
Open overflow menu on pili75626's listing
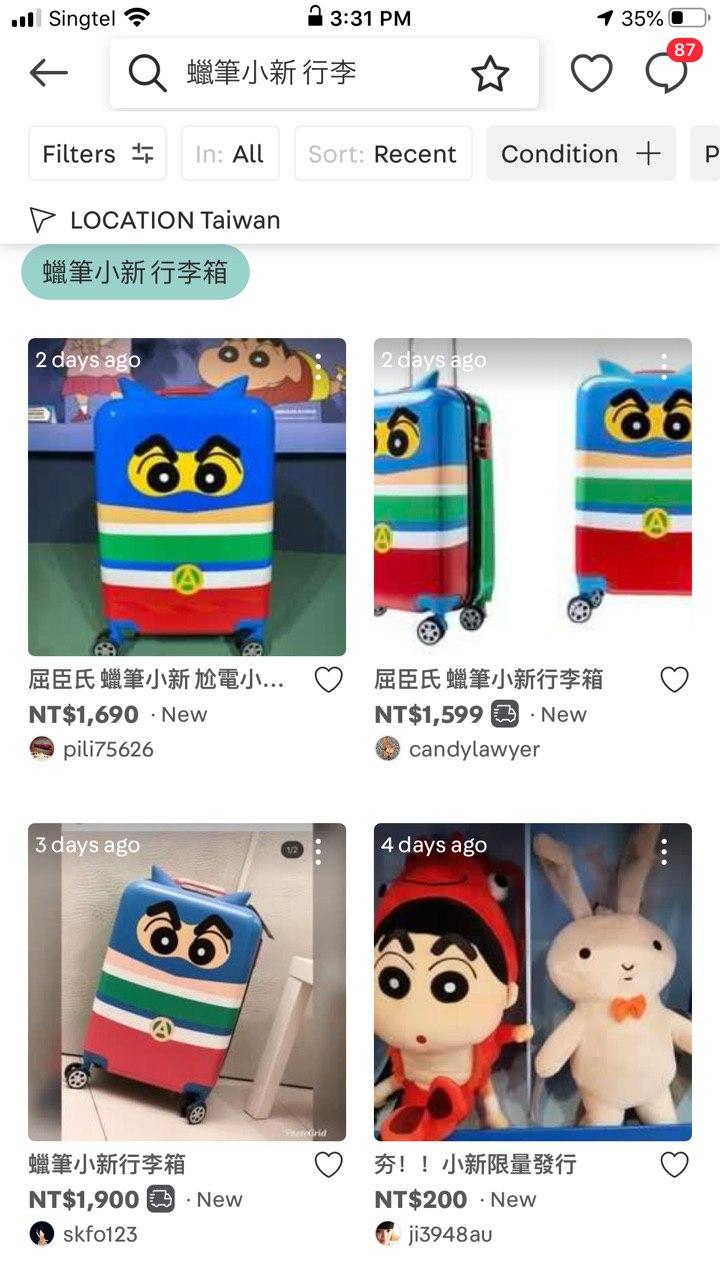pos(318,365)
